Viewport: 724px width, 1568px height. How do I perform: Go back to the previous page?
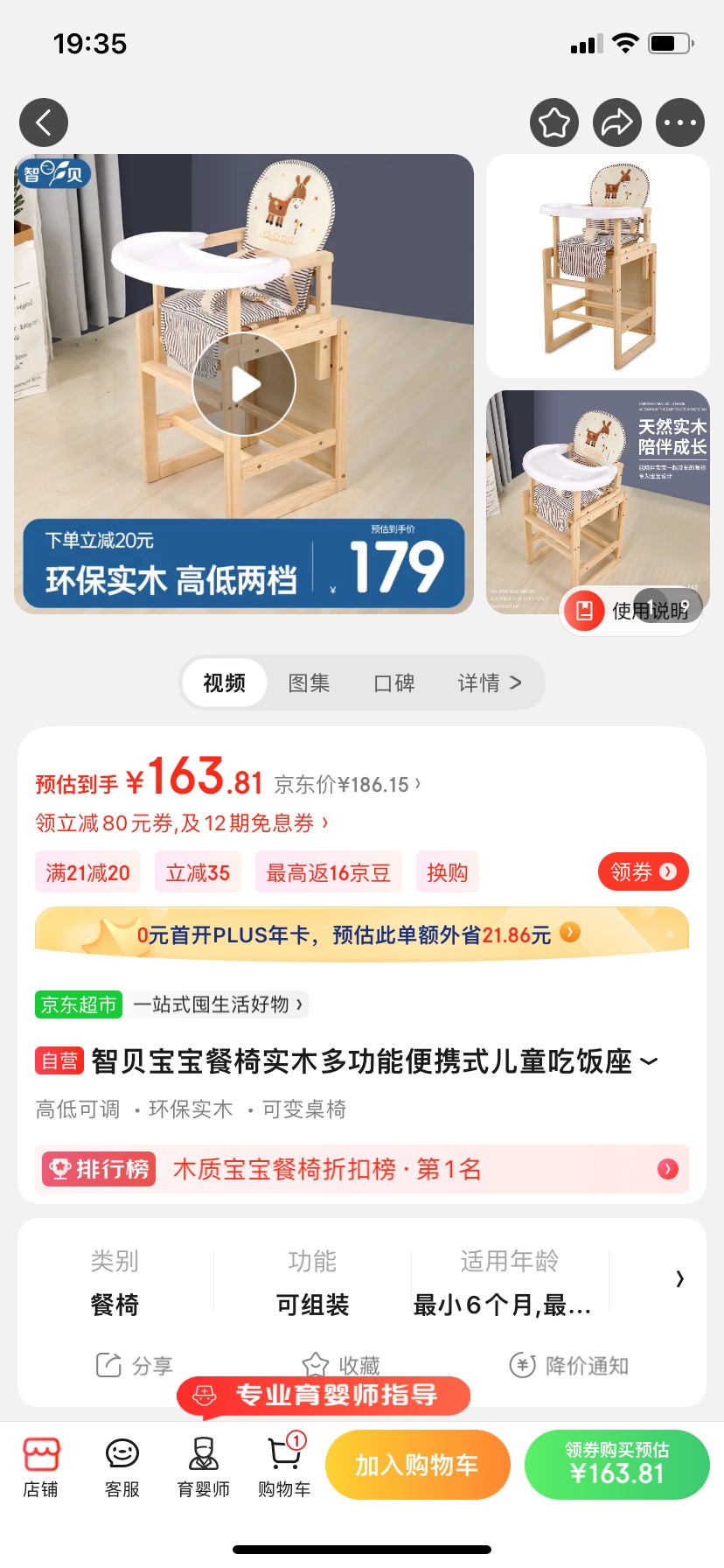(44, 122)
